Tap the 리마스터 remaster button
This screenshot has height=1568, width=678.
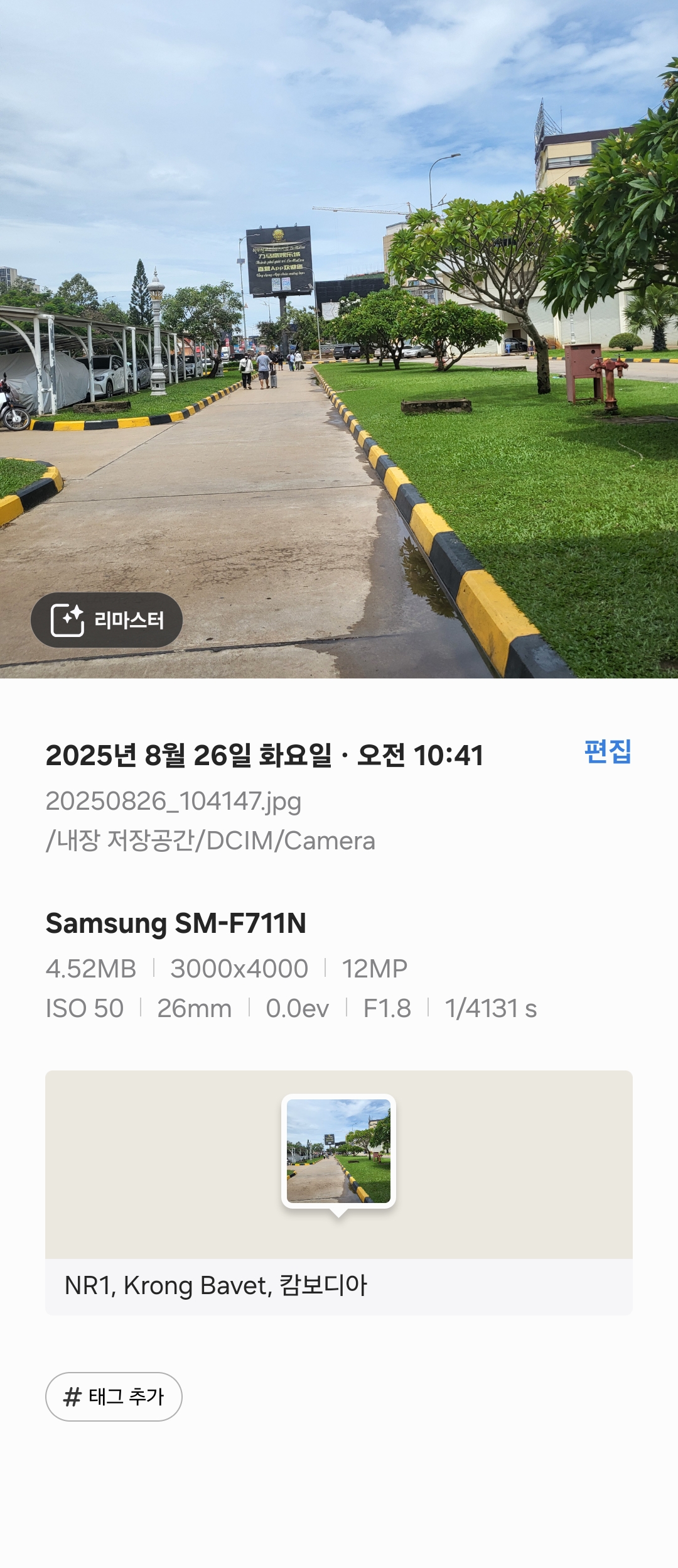click(107, 620)
